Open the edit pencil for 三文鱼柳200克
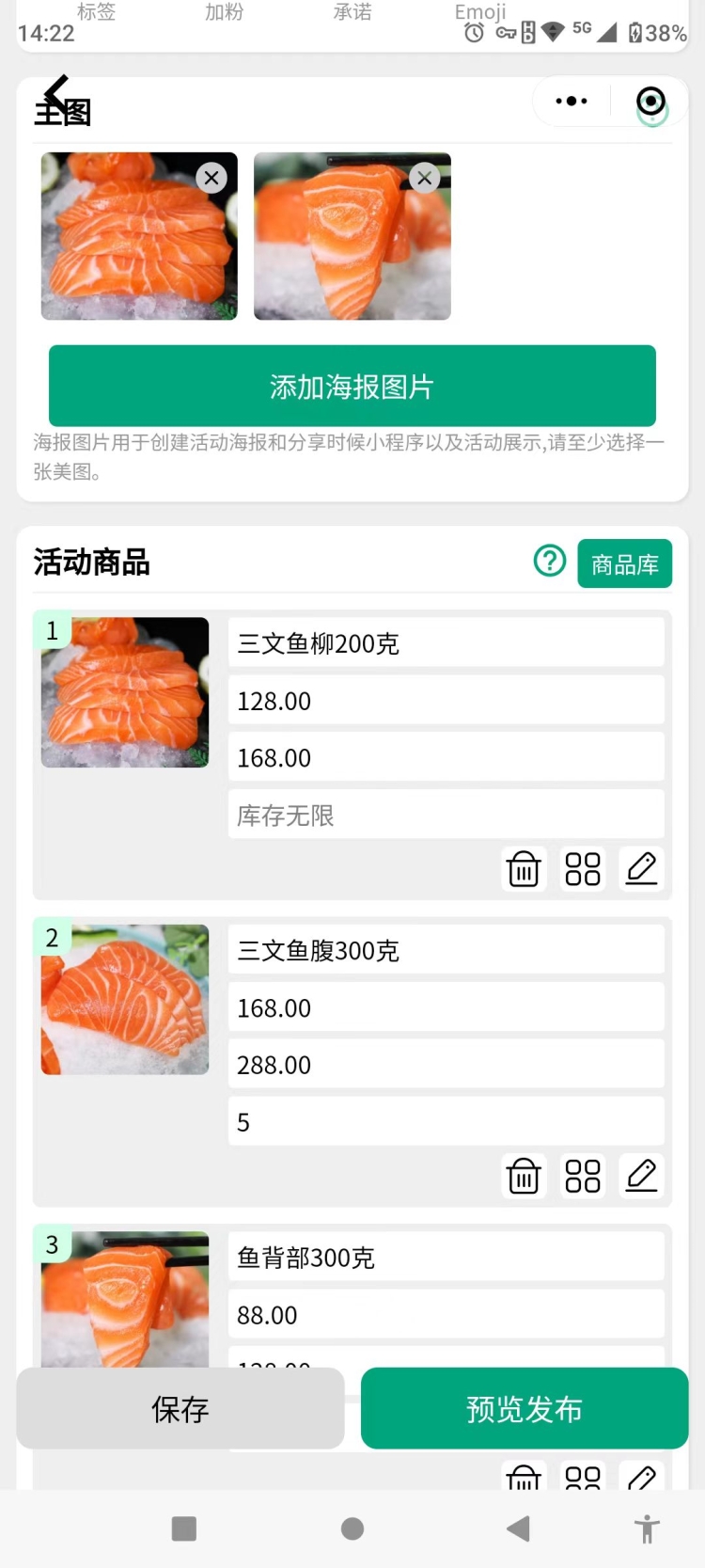Viewport: 705px width, 1568px height. pos(641,868)
